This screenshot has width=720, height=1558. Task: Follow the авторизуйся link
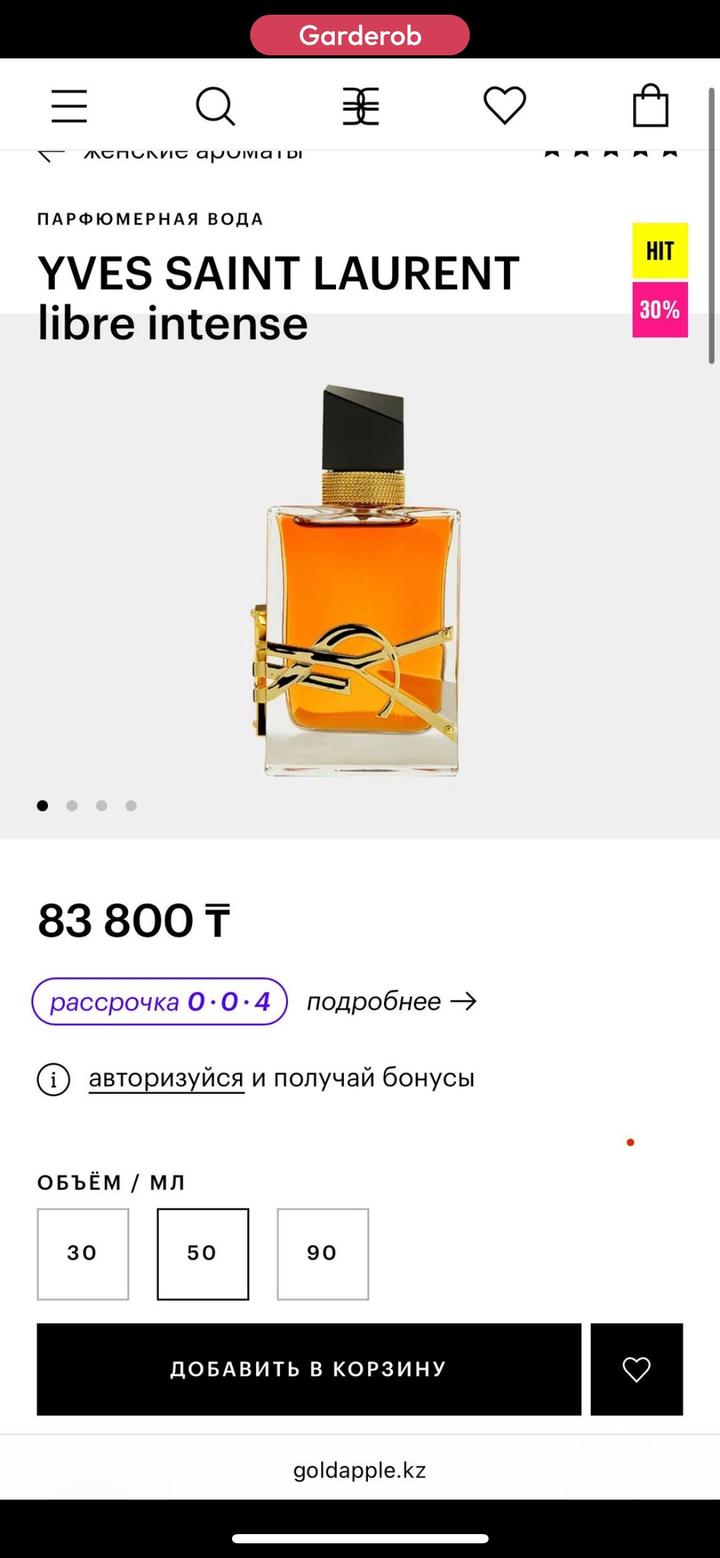[x=166, y=1078]
